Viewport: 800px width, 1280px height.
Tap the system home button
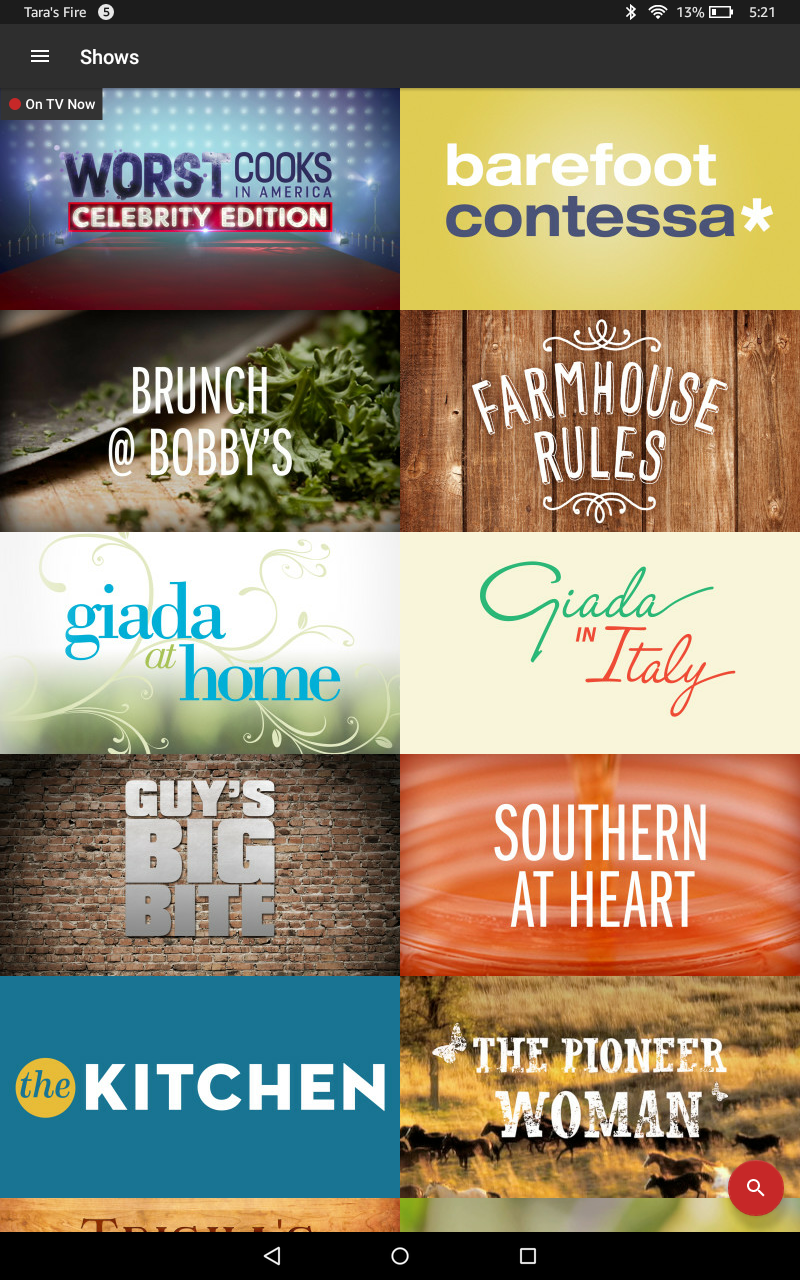pos(400,1256)
